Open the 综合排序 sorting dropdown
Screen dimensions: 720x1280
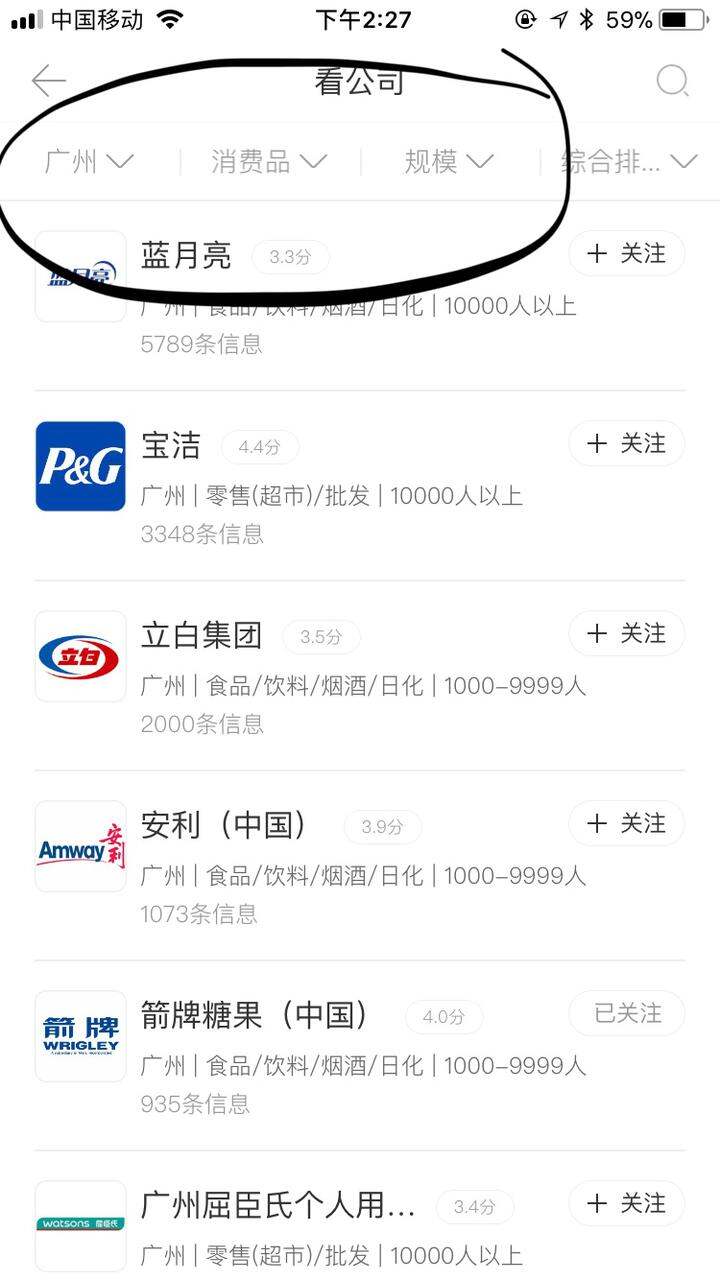pos(629,161)
